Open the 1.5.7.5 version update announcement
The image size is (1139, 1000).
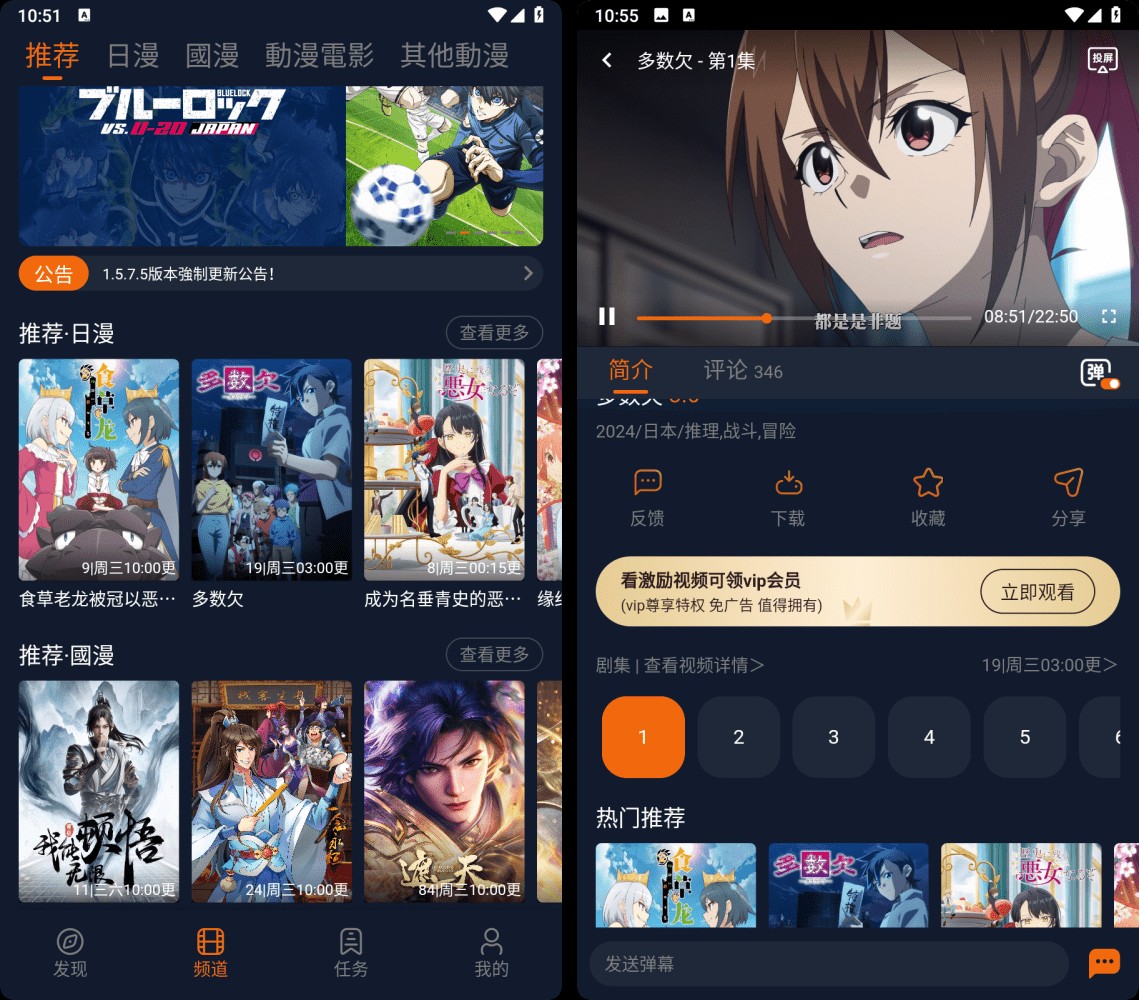pyautogui.click(x=280, y=273)
